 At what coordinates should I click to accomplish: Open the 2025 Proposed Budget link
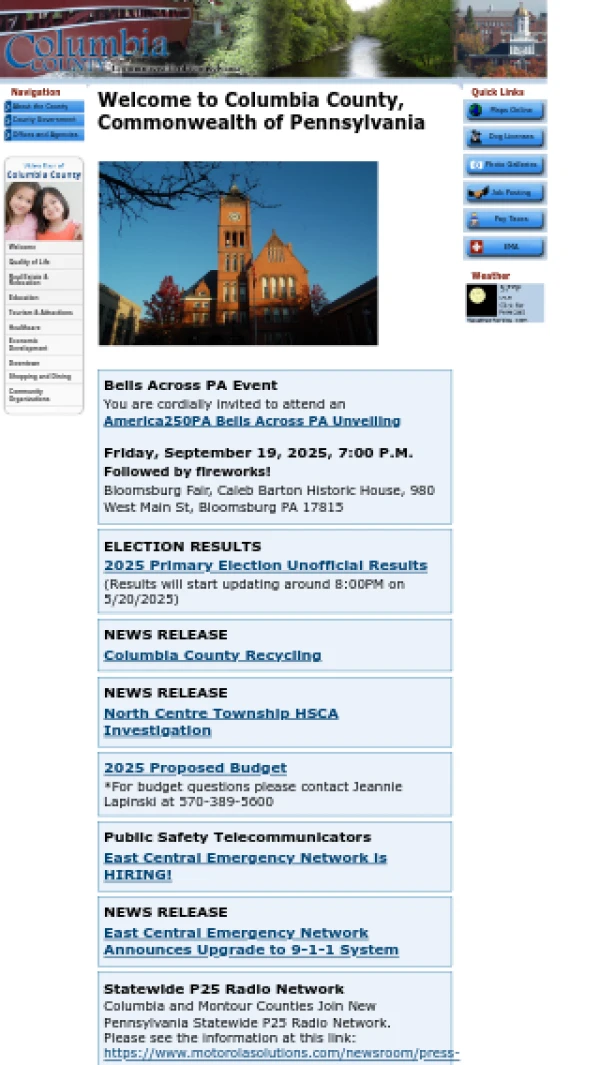coord(195,769)
